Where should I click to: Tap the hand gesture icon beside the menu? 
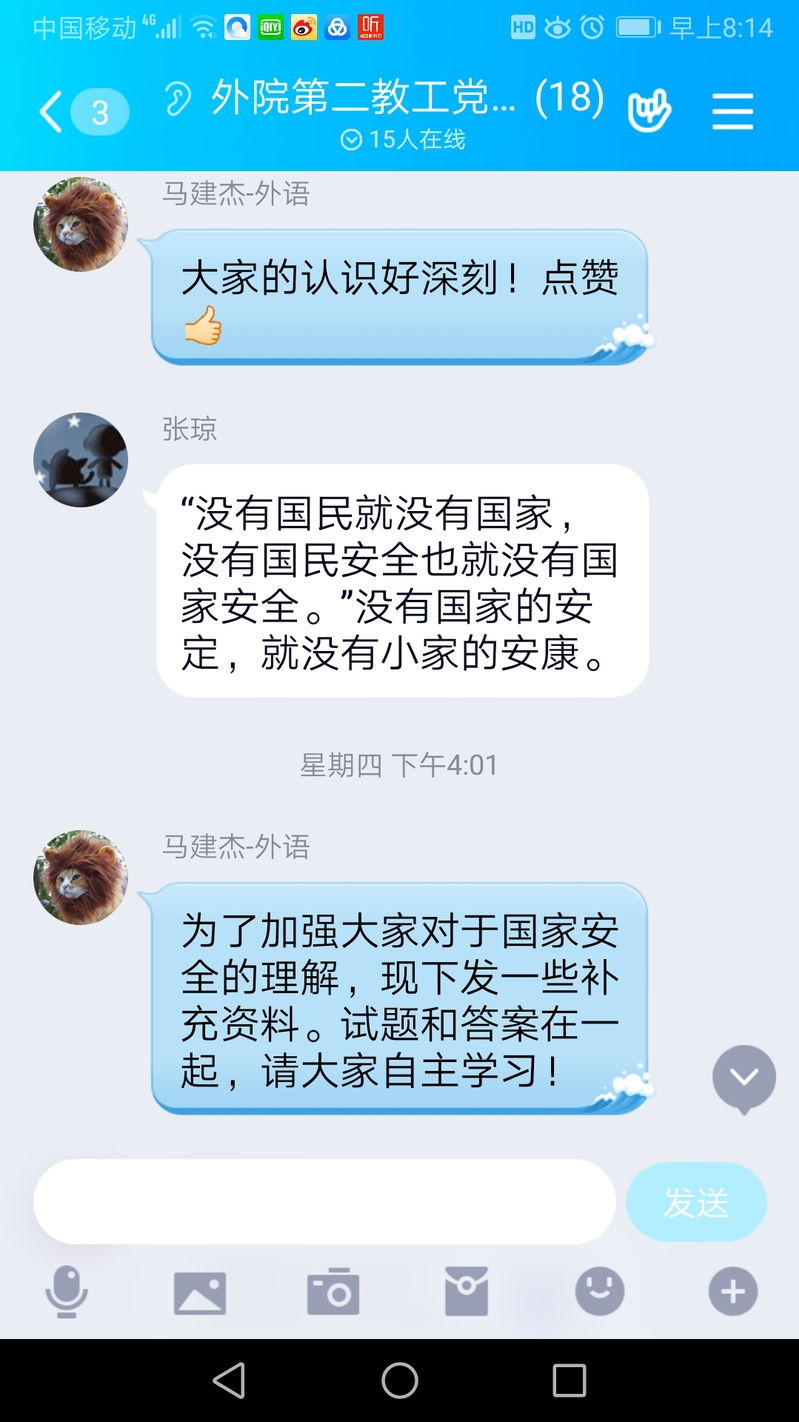click(650, 111)
